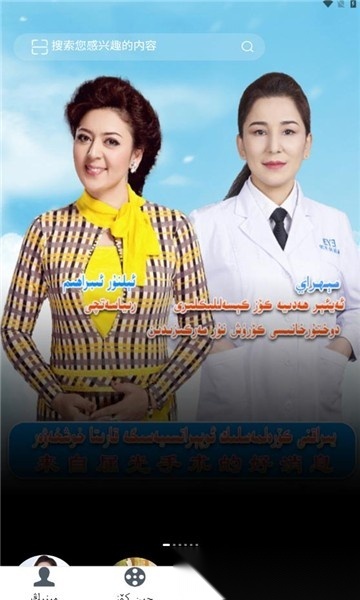Viewport: 360px width, 600px height.
Task: Switch to the person profile tab
Action: click(44, 582)
